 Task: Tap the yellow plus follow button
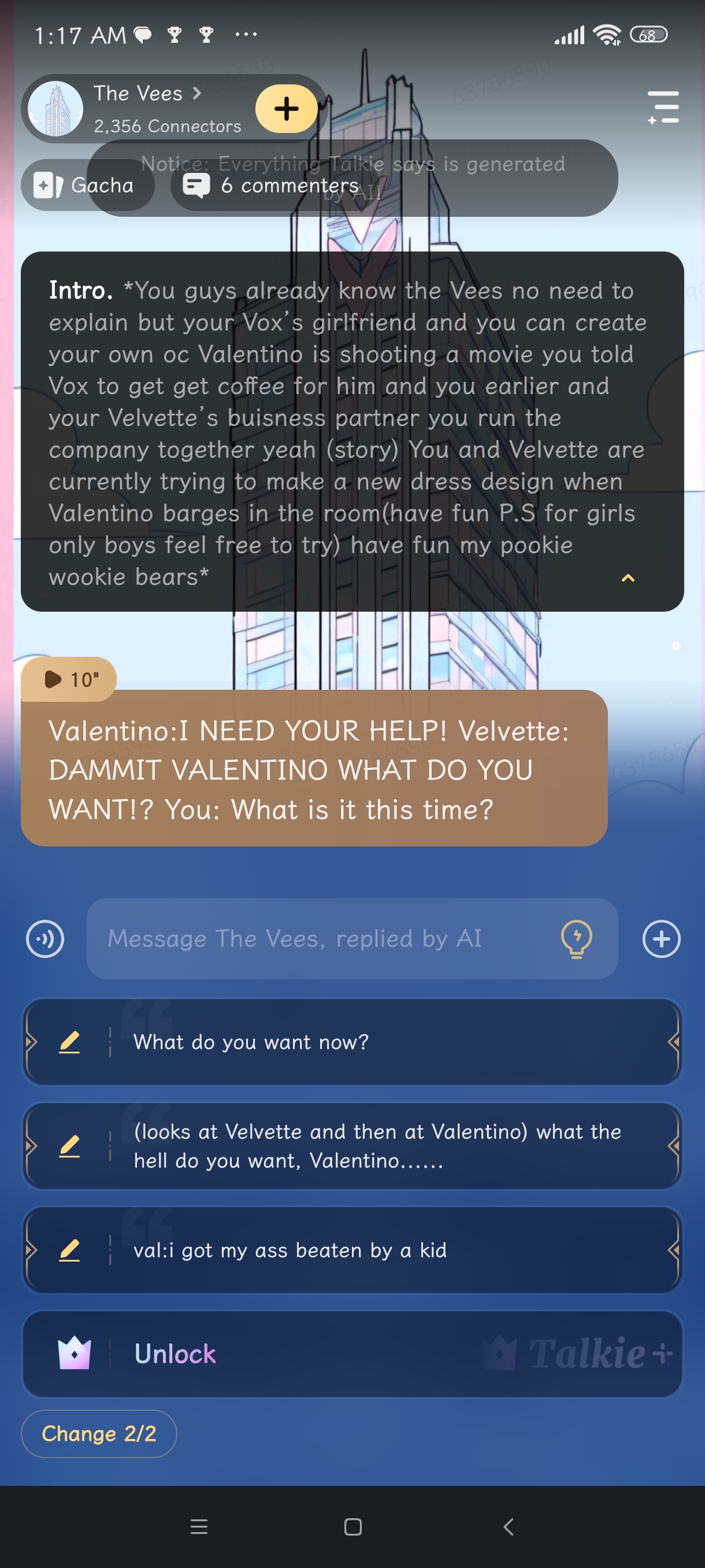[286, 109]
